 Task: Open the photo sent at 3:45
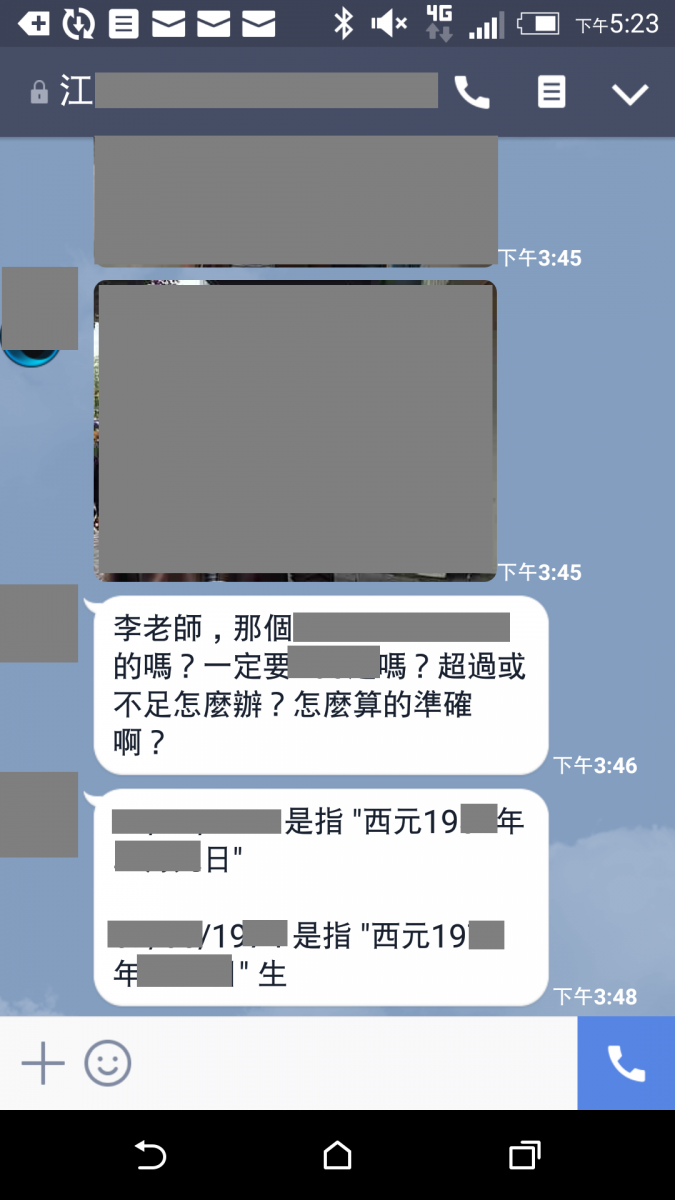pyautogui.click(x=295, y=430)
